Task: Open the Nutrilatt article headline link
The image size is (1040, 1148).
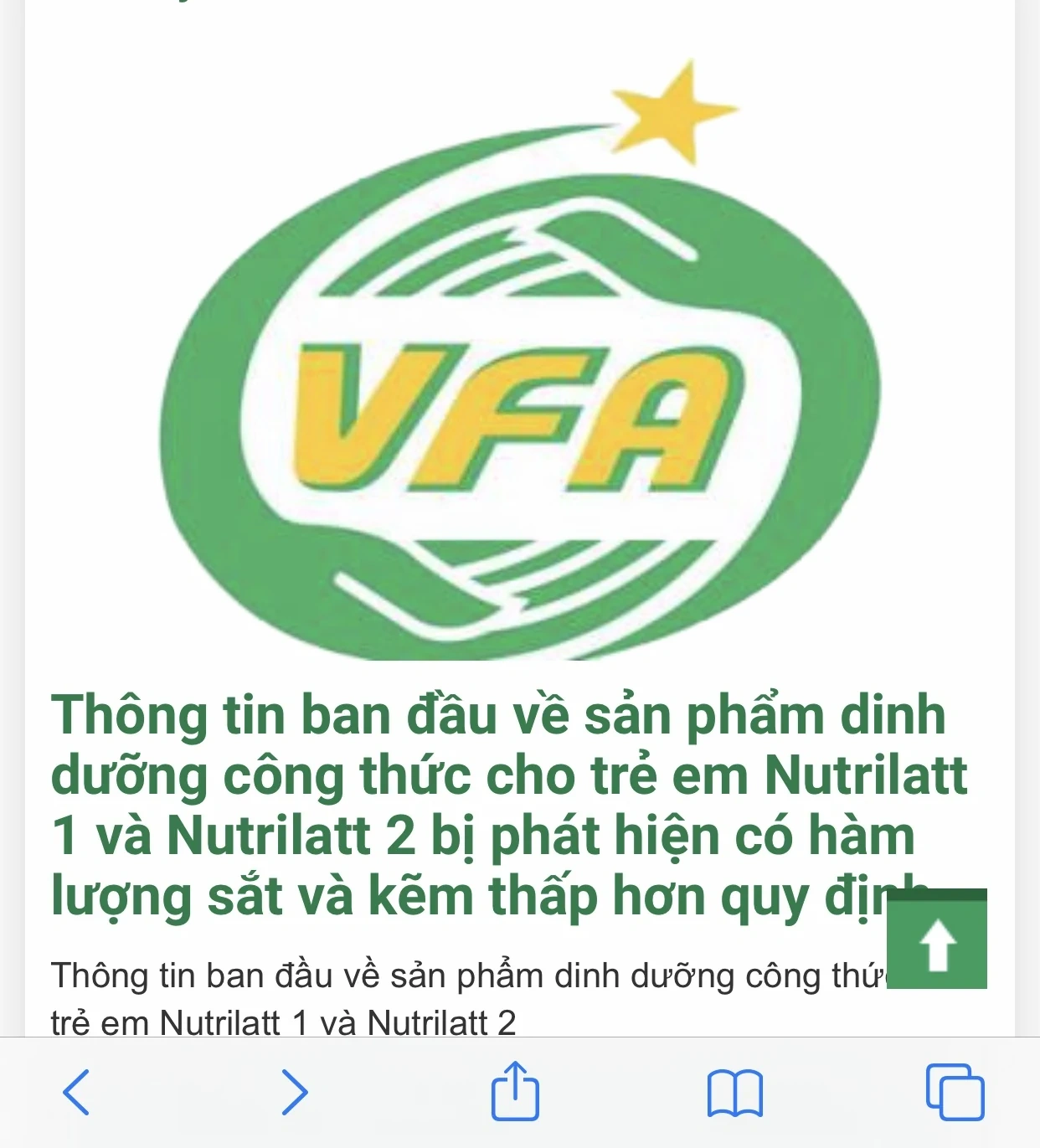Action: 502,779
